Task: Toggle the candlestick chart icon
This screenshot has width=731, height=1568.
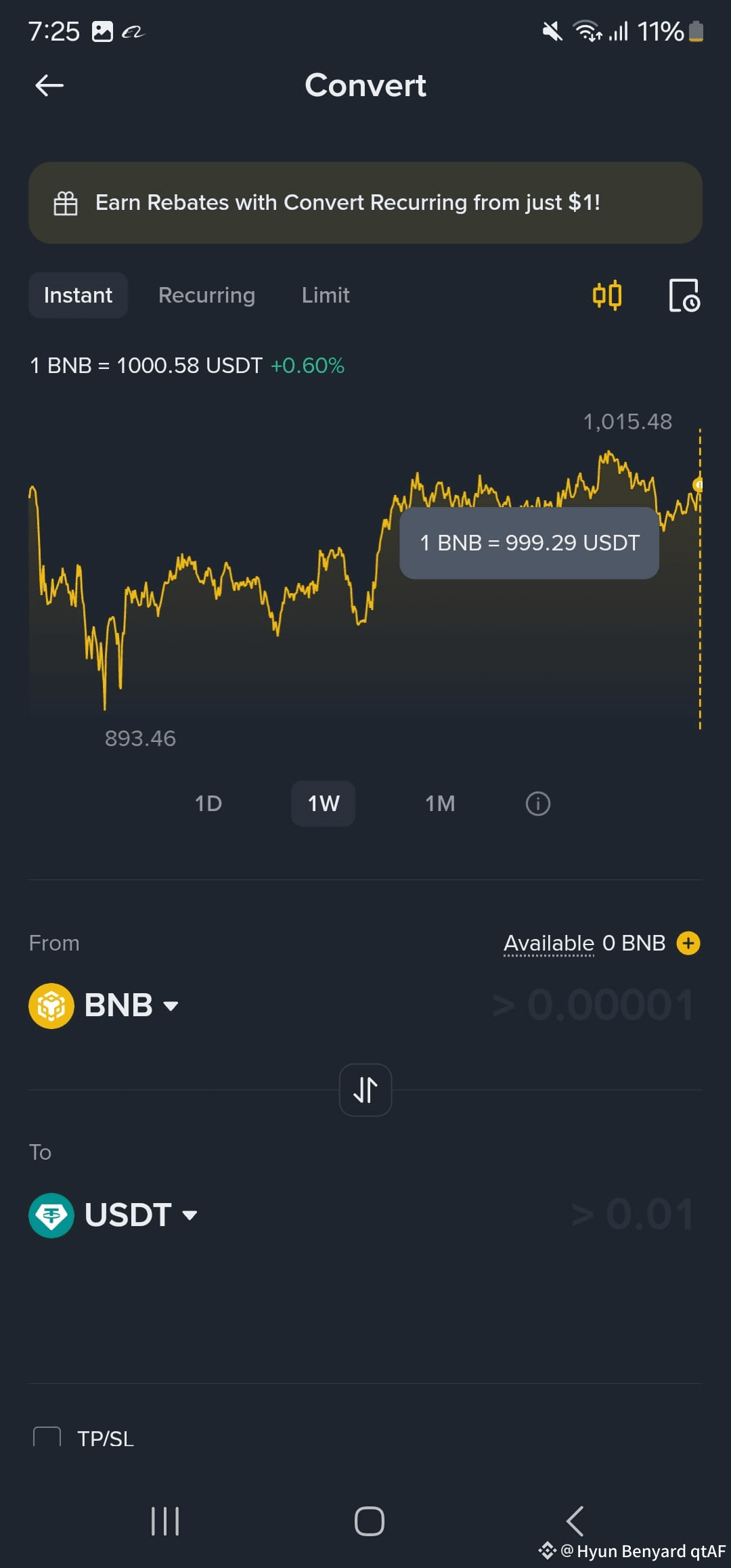Action: 607,295
